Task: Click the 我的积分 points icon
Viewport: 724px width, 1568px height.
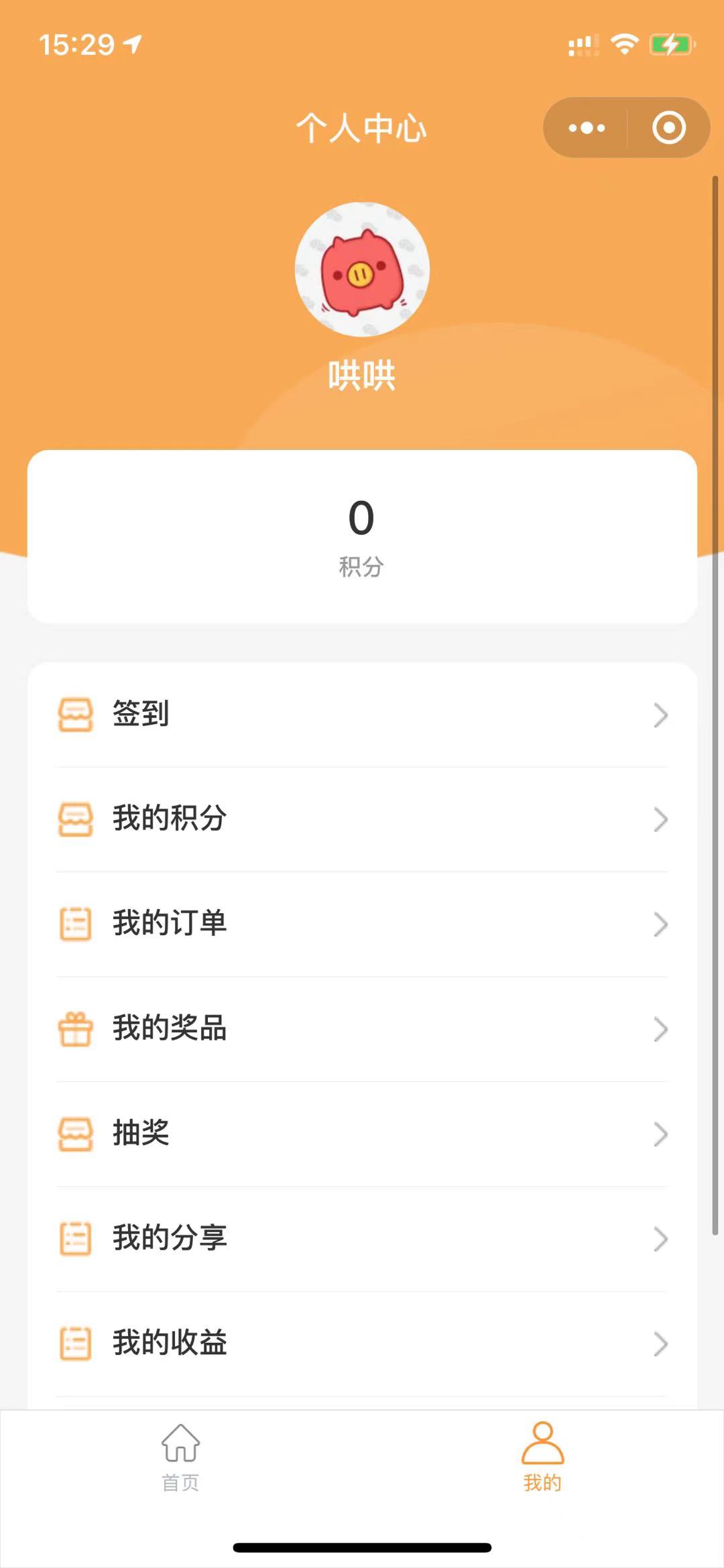Action: click(76, 820)
